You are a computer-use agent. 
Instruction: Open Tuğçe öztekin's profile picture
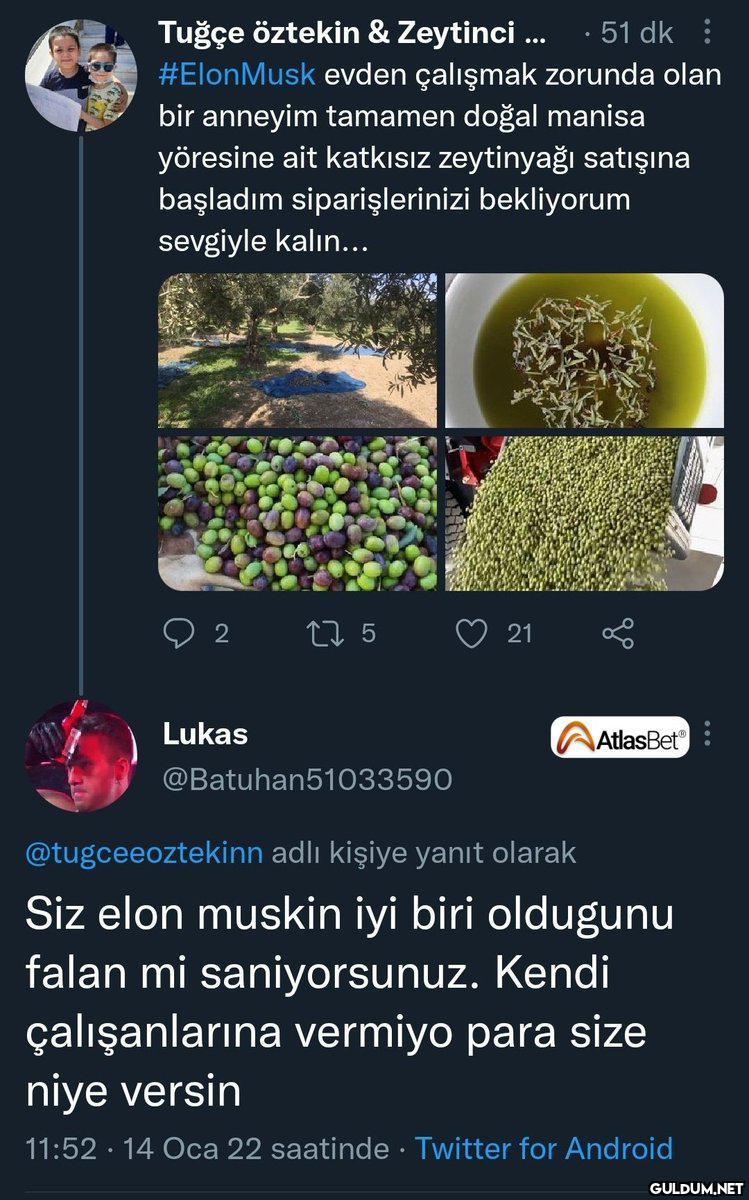[80, 75]
